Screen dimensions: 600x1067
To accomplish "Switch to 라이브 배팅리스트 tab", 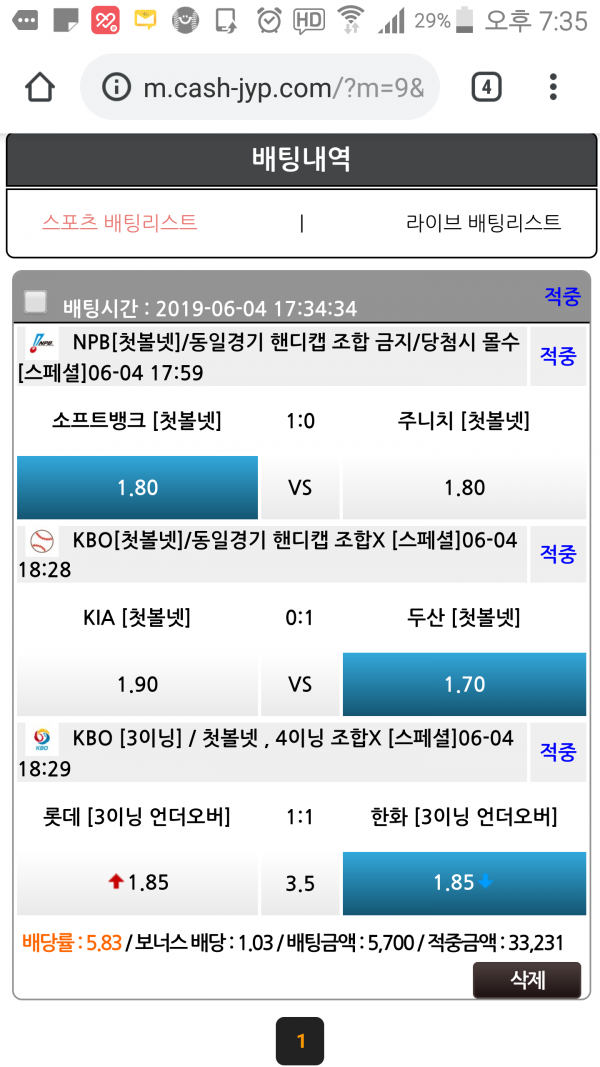I will point(483,222).
